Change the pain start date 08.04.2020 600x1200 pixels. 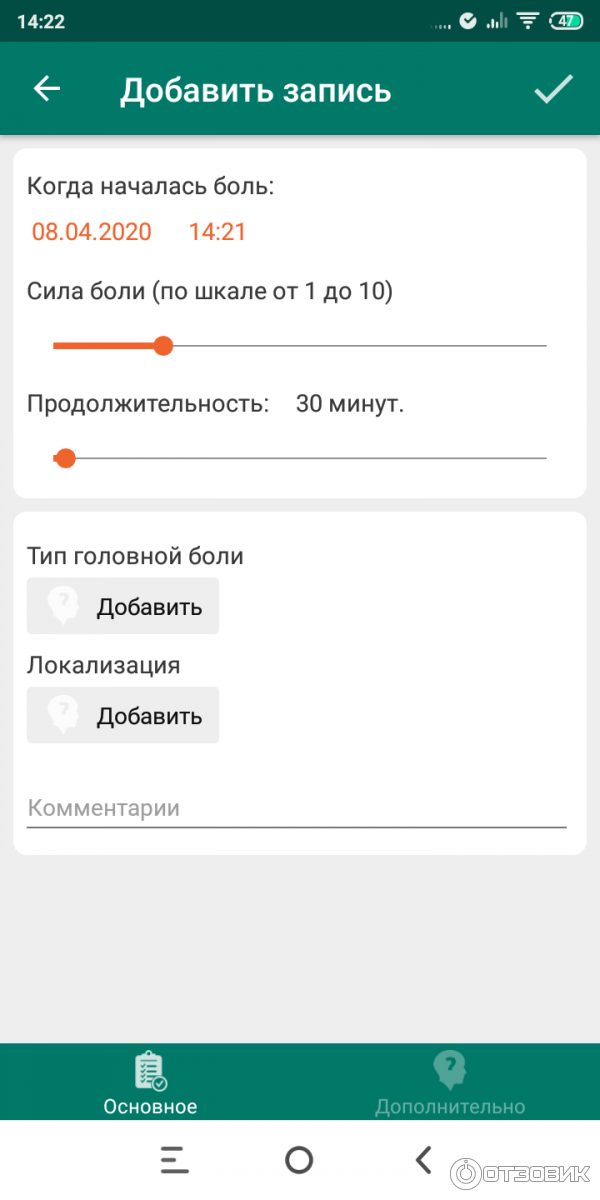92,232
